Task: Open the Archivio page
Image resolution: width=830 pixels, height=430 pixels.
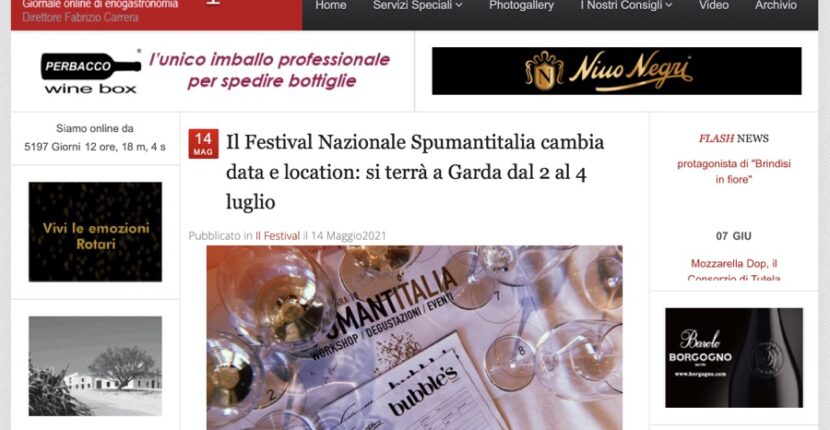Action: 776,6
